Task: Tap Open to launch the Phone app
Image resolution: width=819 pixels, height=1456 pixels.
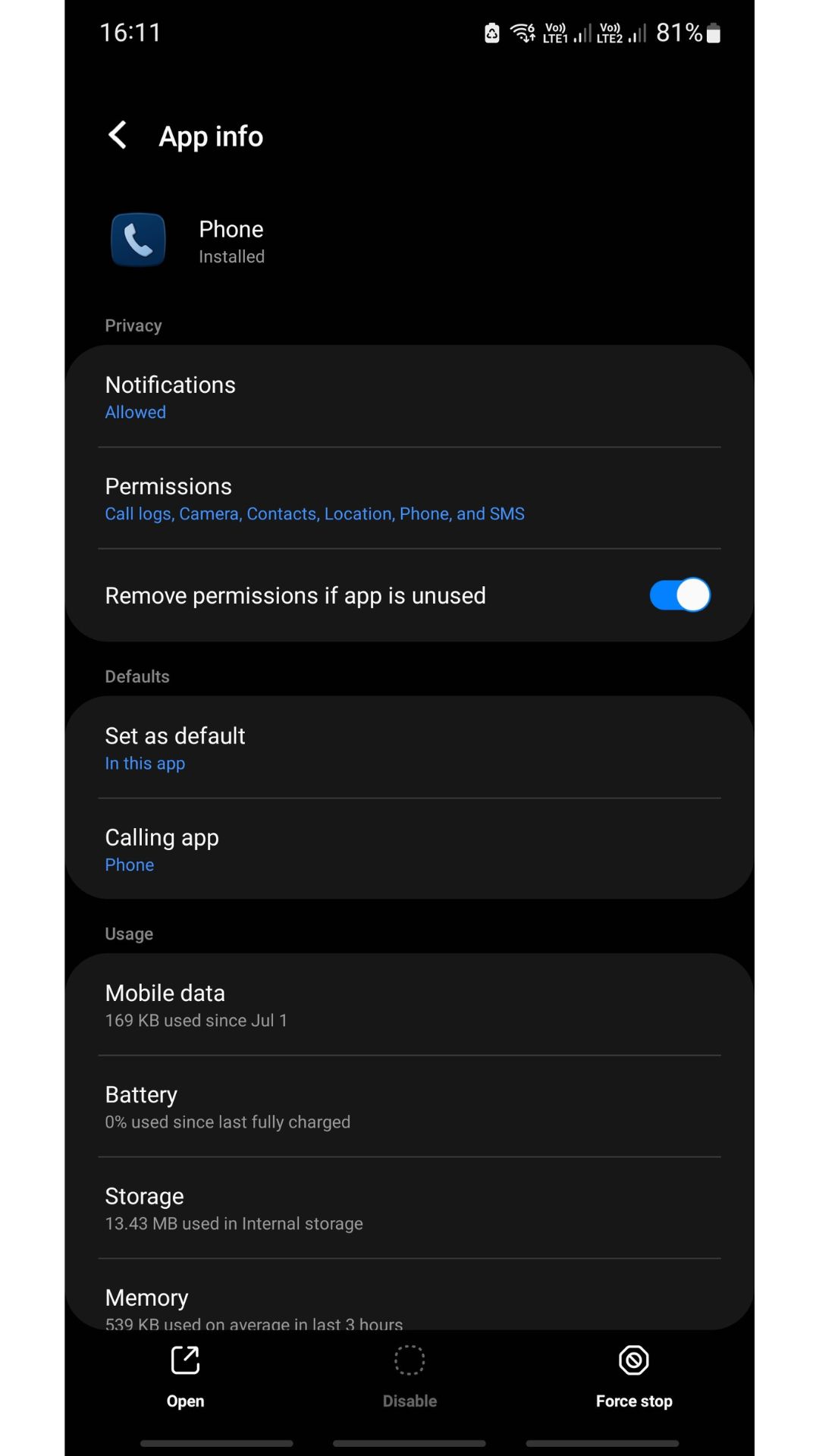Action: click(186, 1376)
